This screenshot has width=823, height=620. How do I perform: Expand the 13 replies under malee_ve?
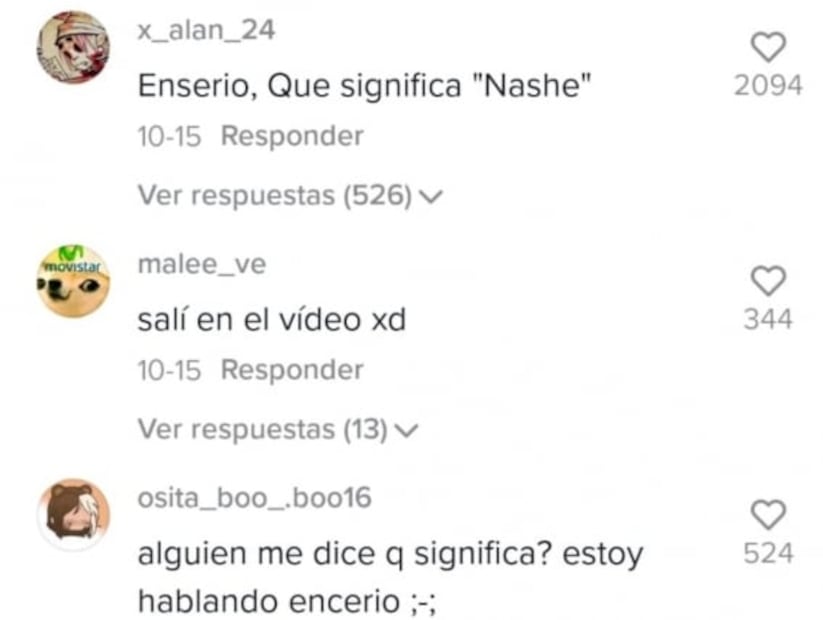276,430
